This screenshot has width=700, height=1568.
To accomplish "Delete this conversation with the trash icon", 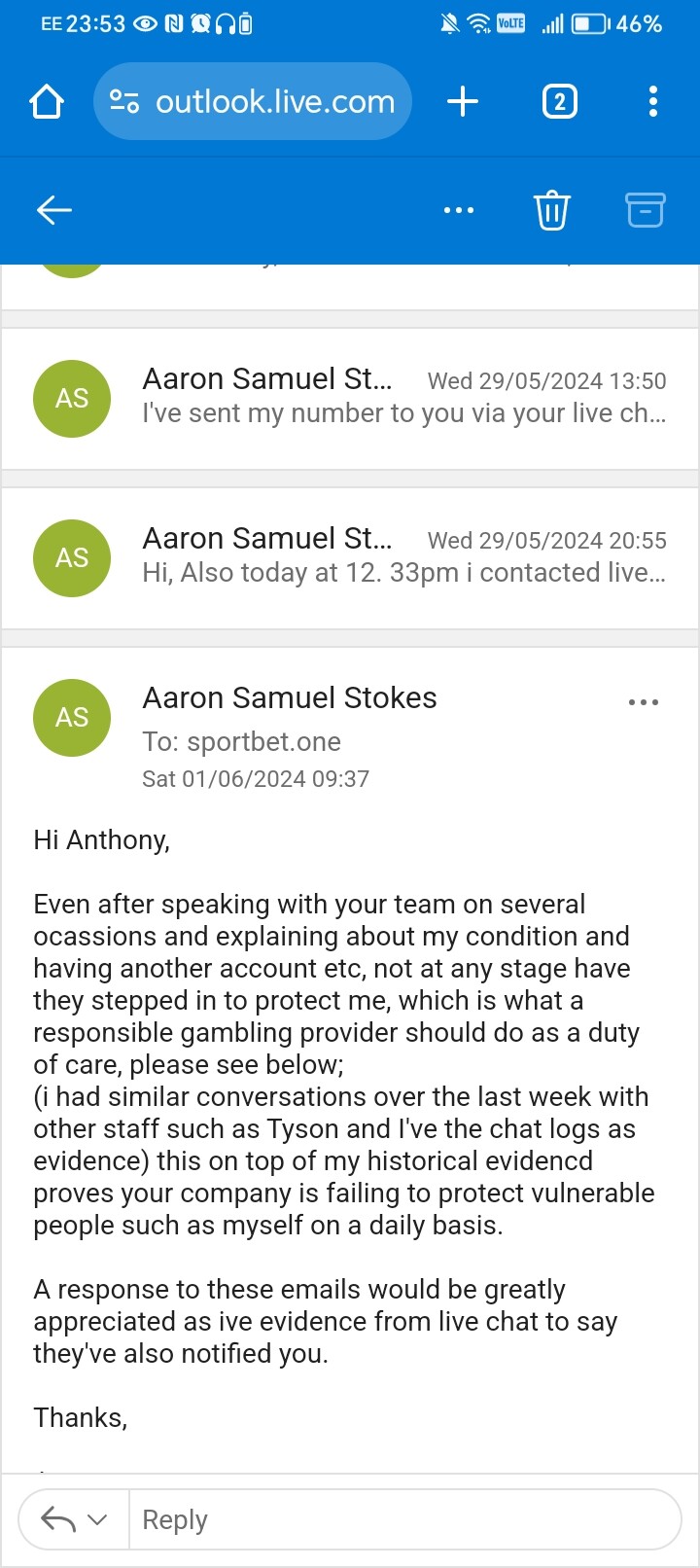I will click(x=551, y=210).
